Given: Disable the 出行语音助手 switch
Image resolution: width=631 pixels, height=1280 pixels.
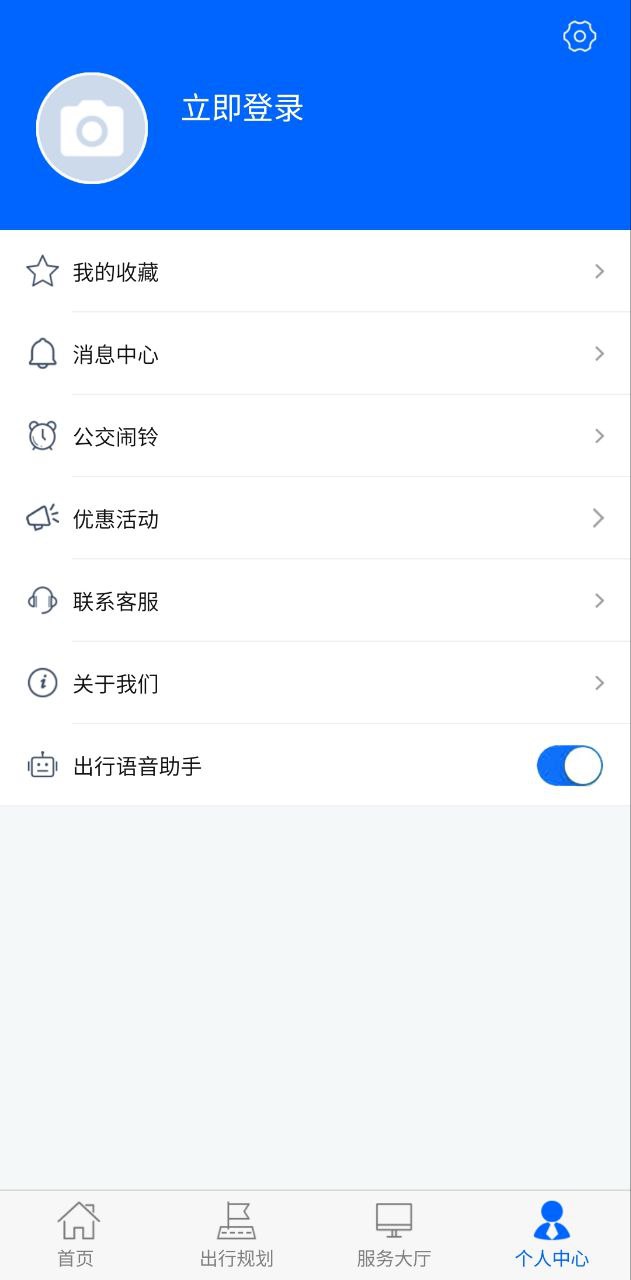Looking at the screenshot, I should (x=569, y=766).
